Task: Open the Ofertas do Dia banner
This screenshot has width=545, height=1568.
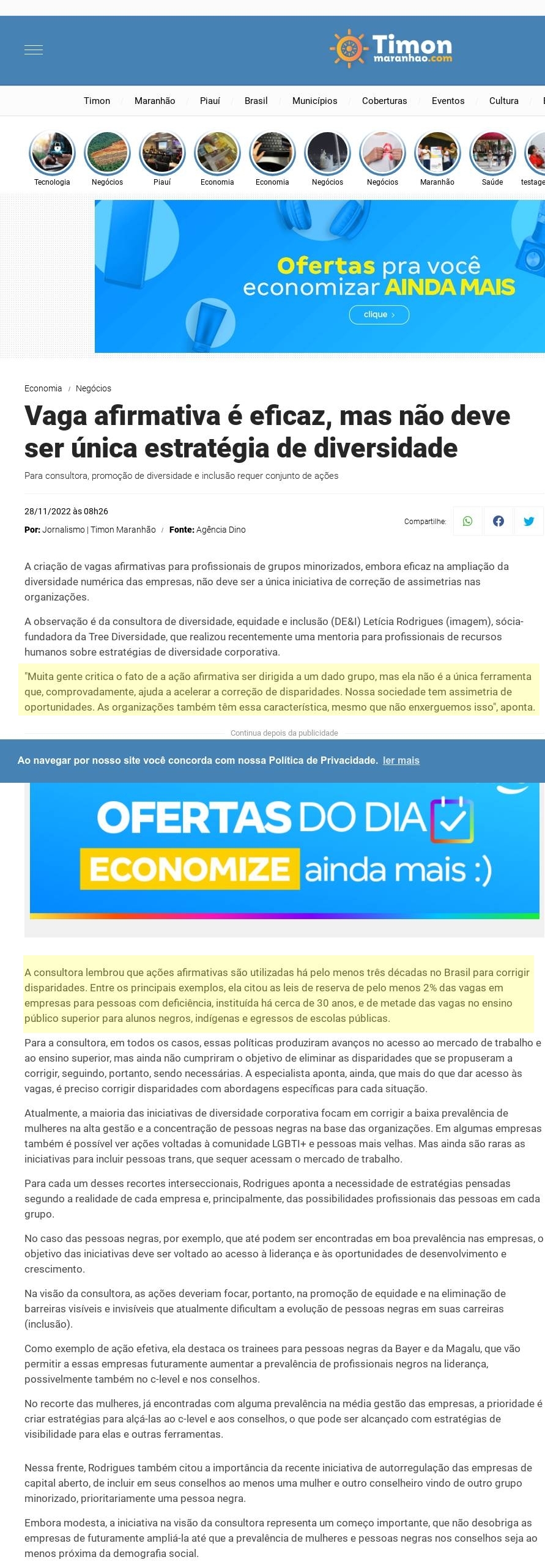Action: point(284,850)
